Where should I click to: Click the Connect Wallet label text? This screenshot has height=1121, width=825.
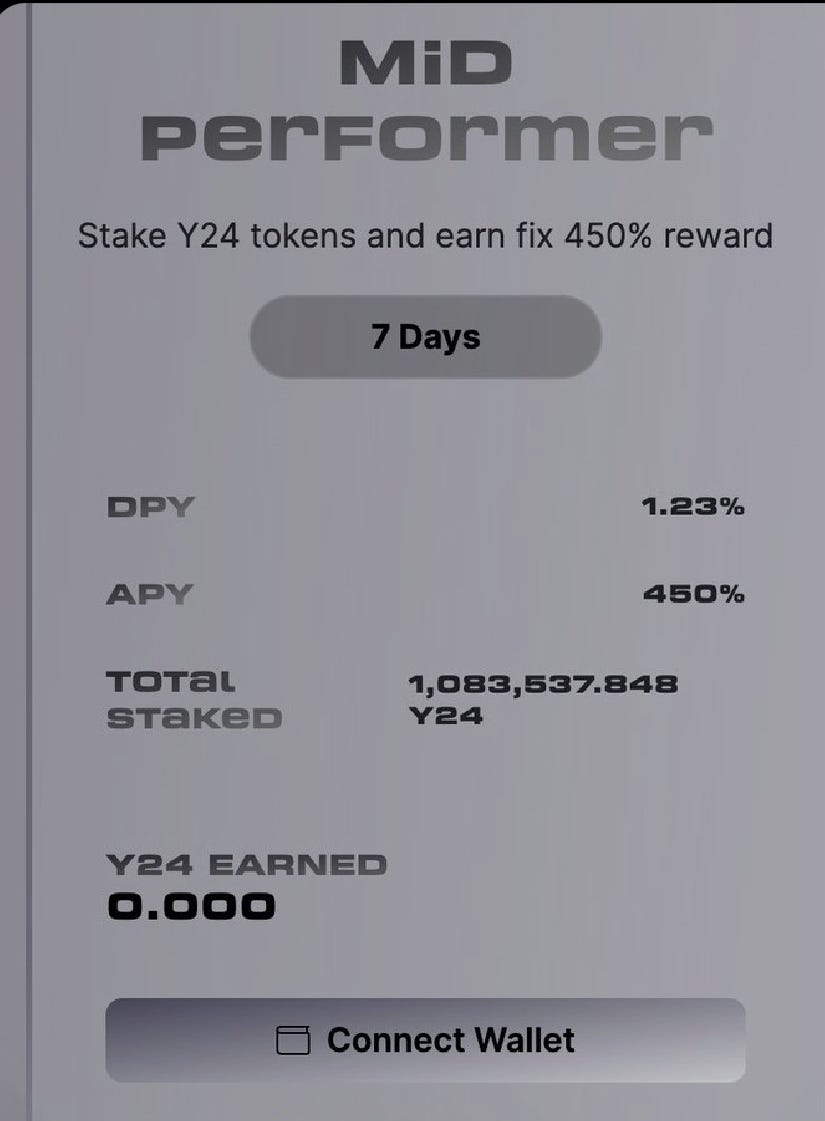[448, 1040]
